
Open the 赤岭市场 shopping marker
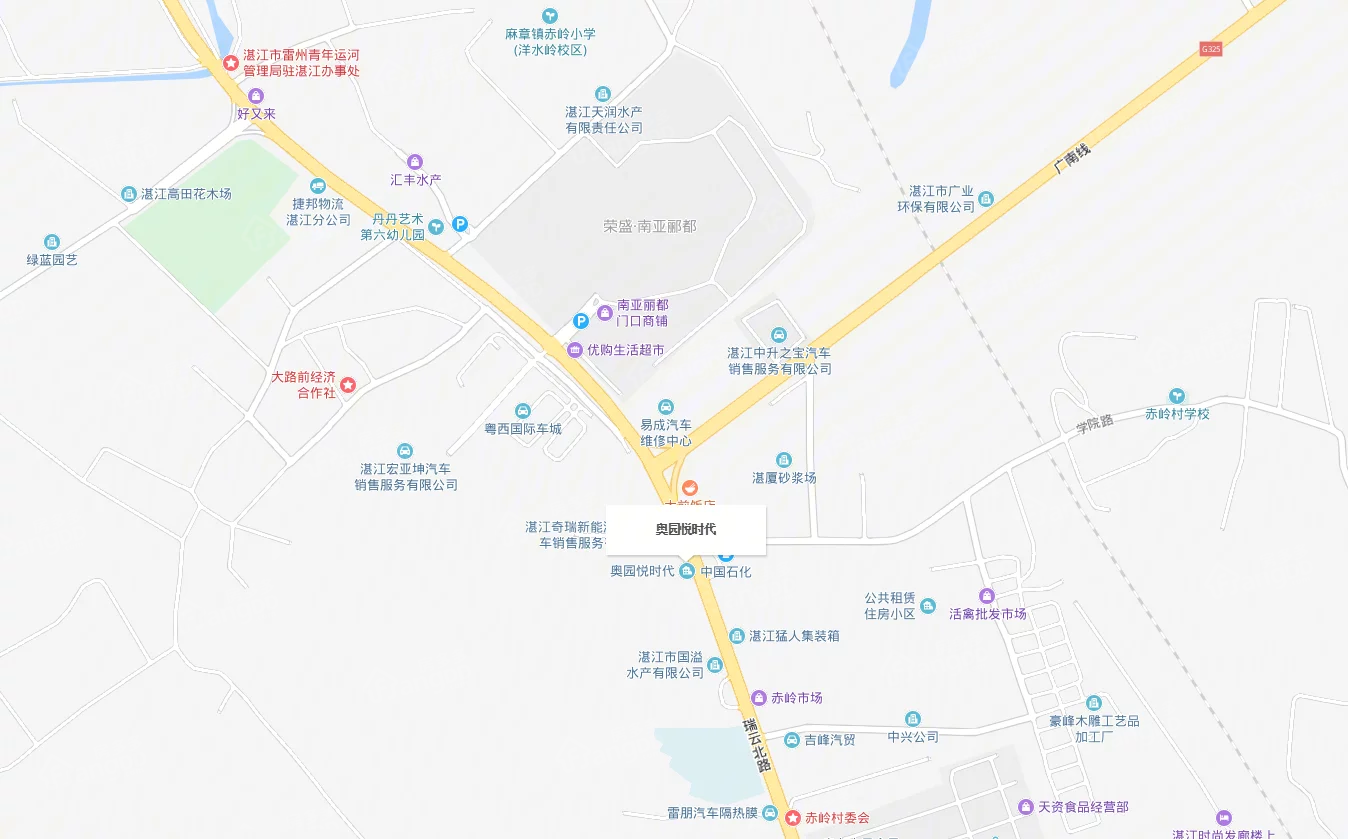click(x=760, y=698)
